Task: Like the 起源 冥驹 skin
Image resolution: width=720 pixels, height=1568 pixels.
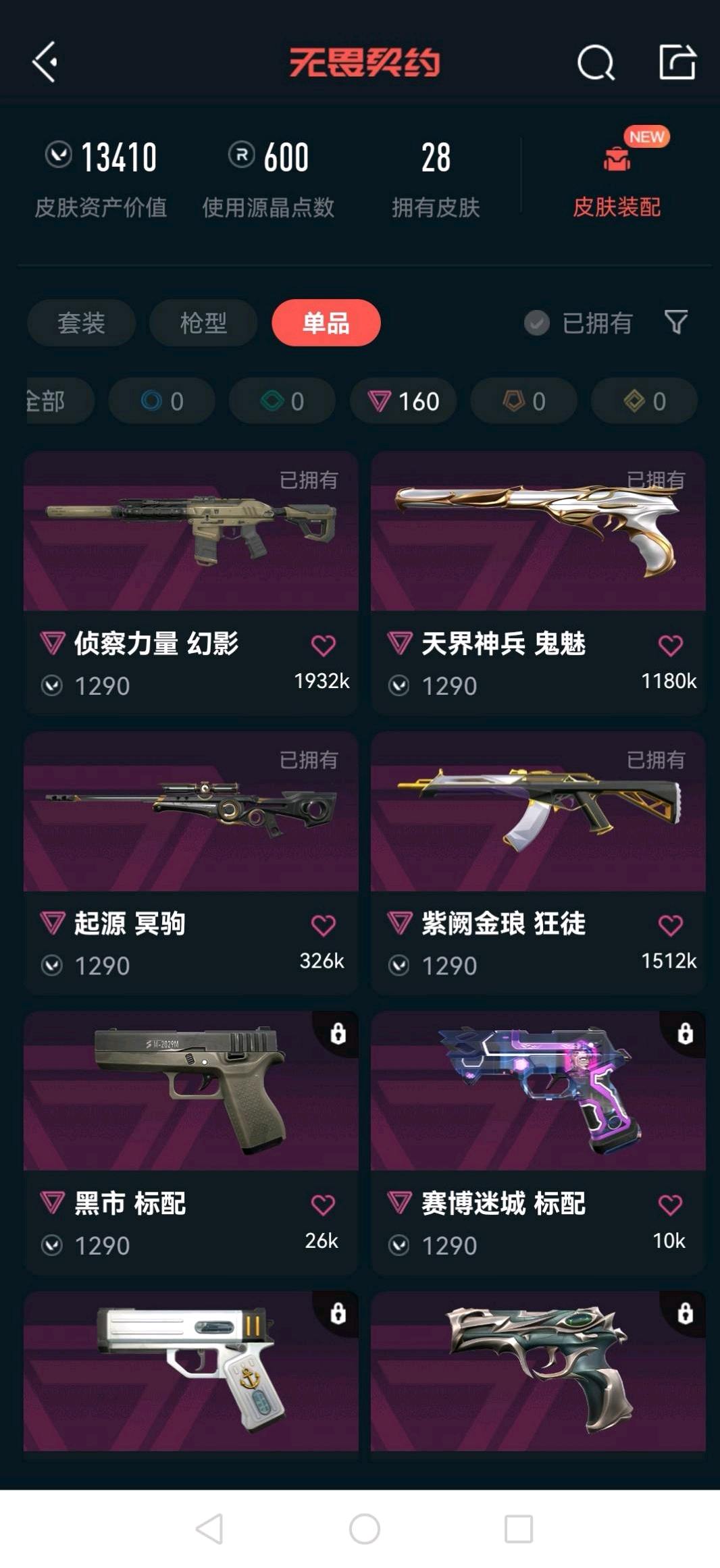Action: pyautogui.click(x=323, y=925)
